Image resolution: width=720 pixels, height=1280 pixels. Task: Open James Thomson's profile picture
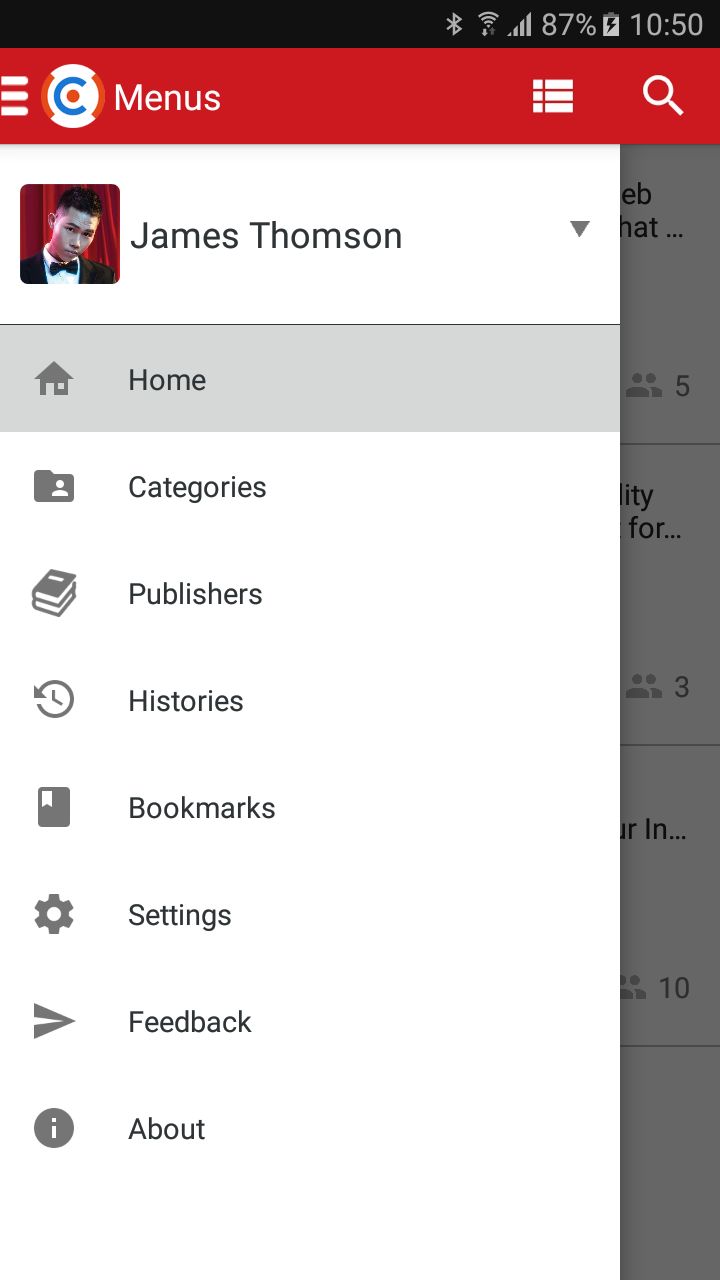tap(70, 234)
